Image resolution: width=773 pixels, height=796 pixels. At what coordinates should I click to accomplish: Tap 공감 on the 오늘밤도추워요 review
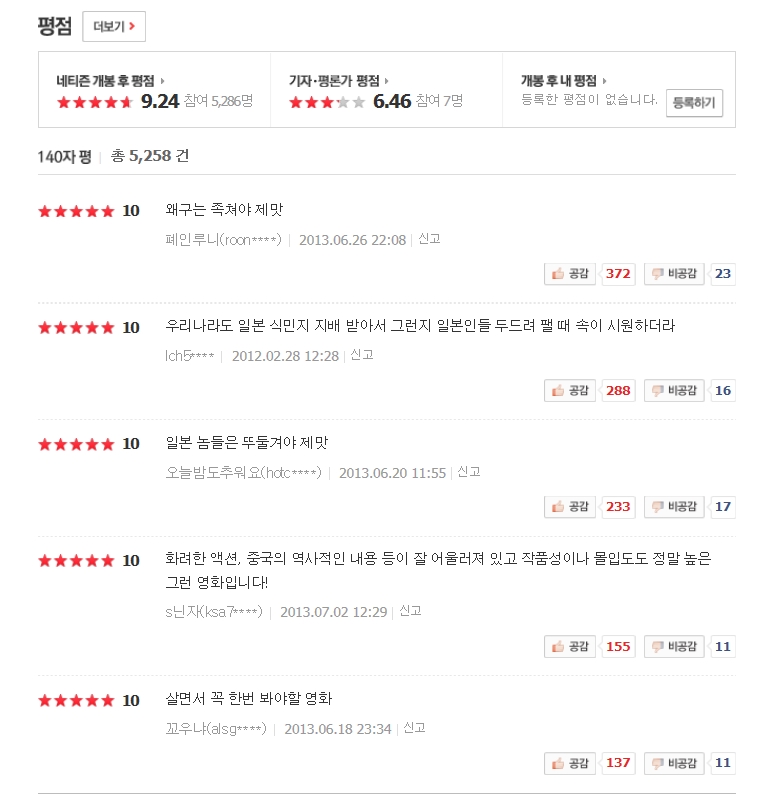(569, 507)
